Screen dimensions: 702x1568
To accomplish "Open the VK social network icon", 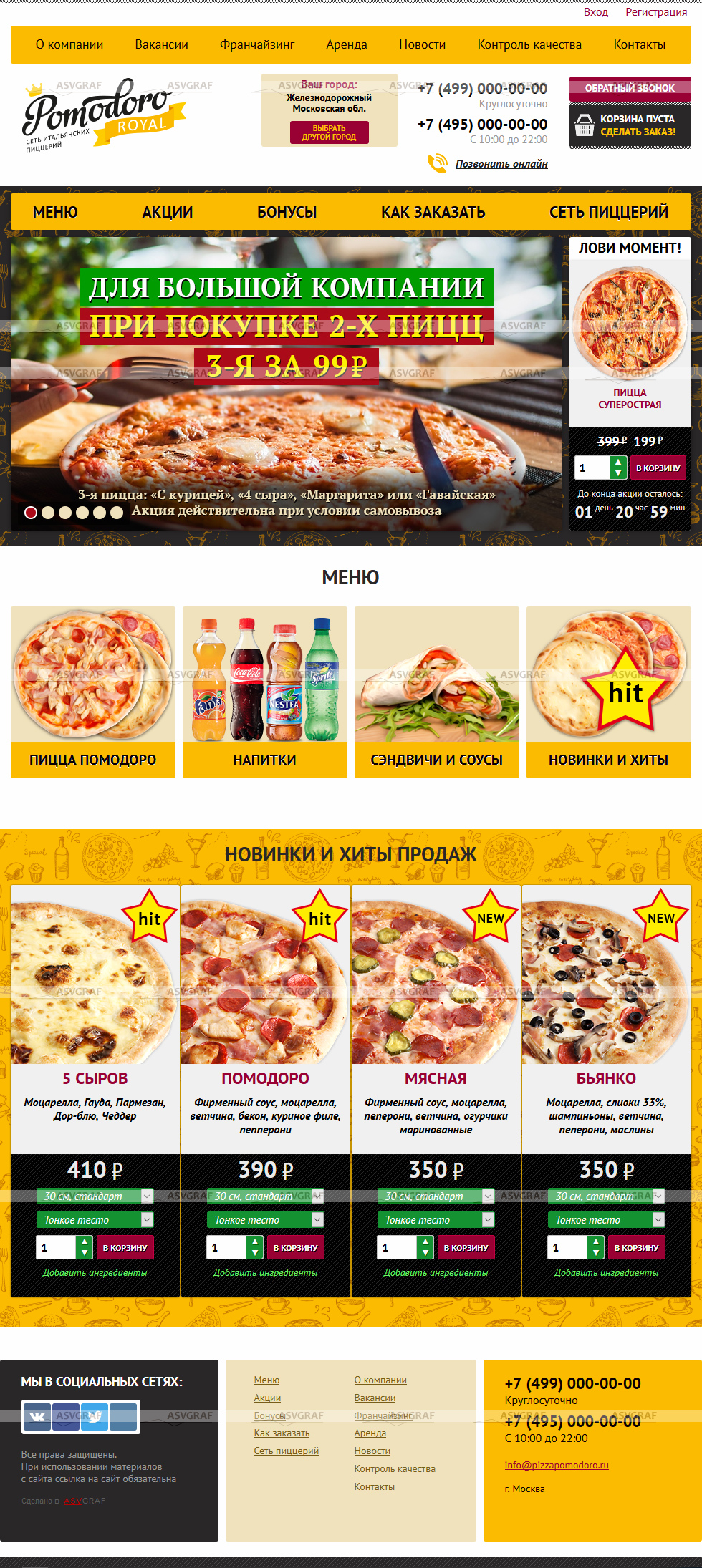I will [x=37, y=1416].
